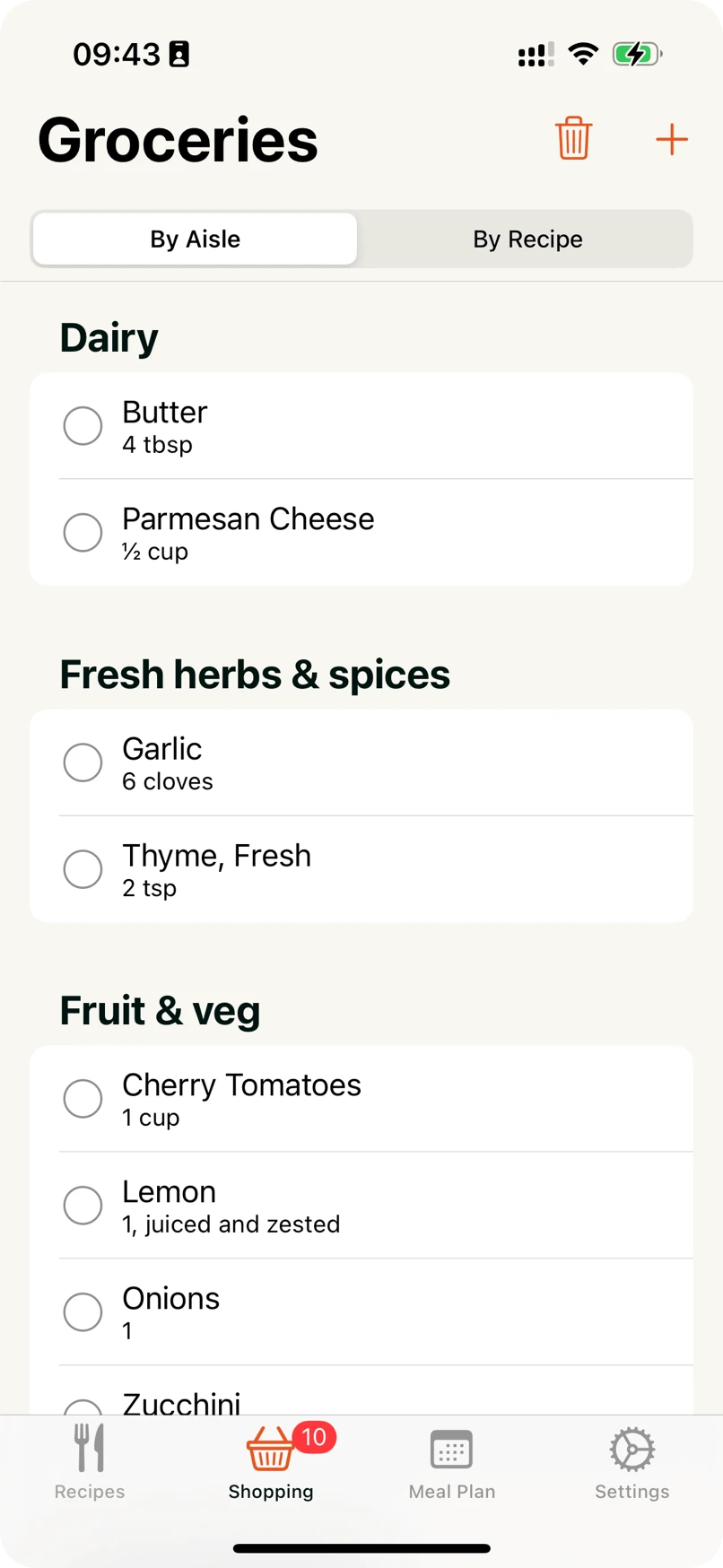Check off Butter
723x1568 pixels.
83,426
